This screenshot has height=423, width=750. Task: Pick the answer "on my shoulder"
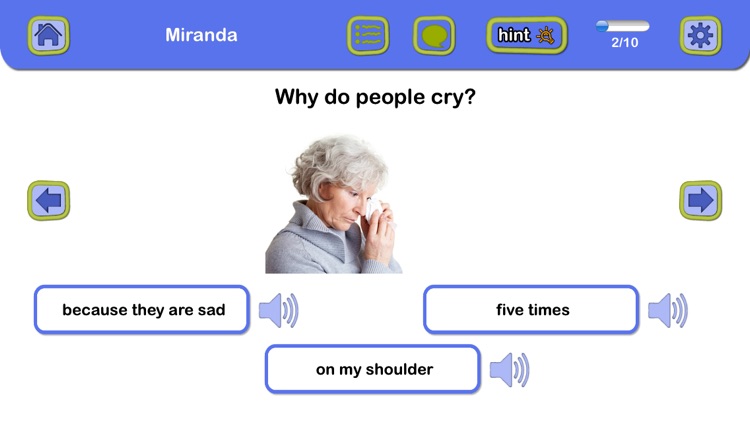point(372,369)
